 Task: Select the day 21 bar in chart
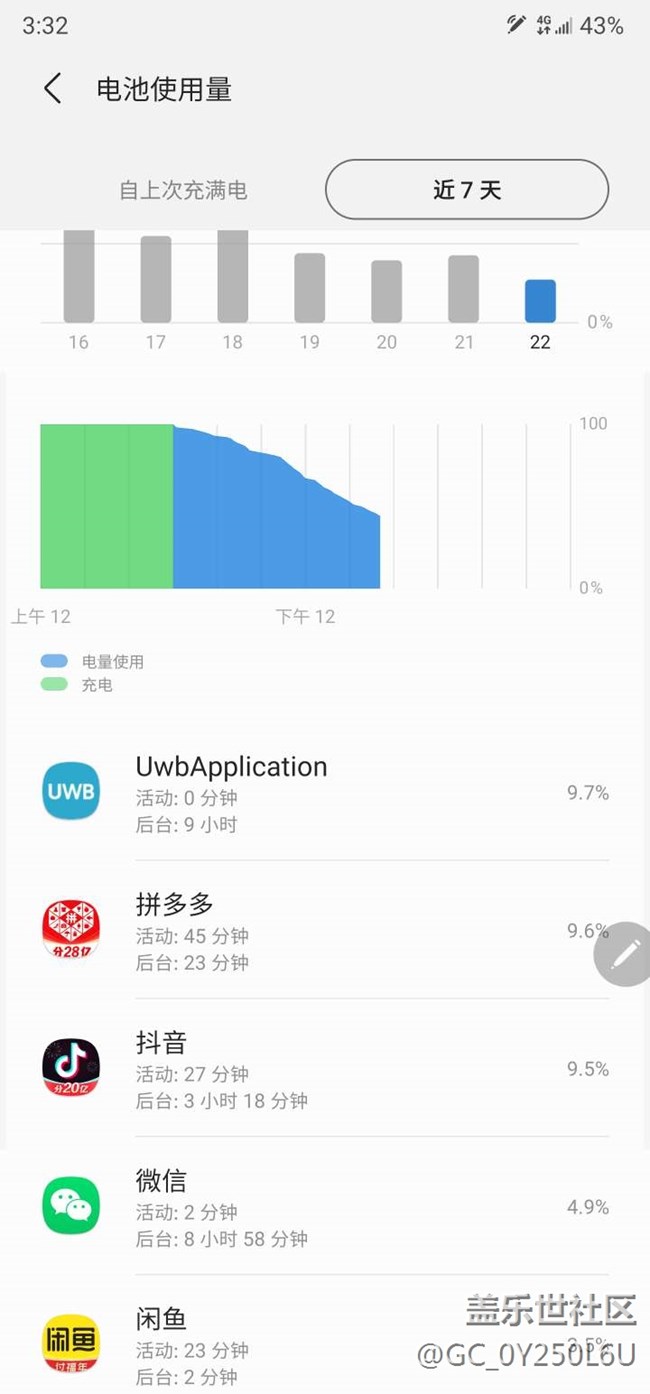(x=464, y=289)
